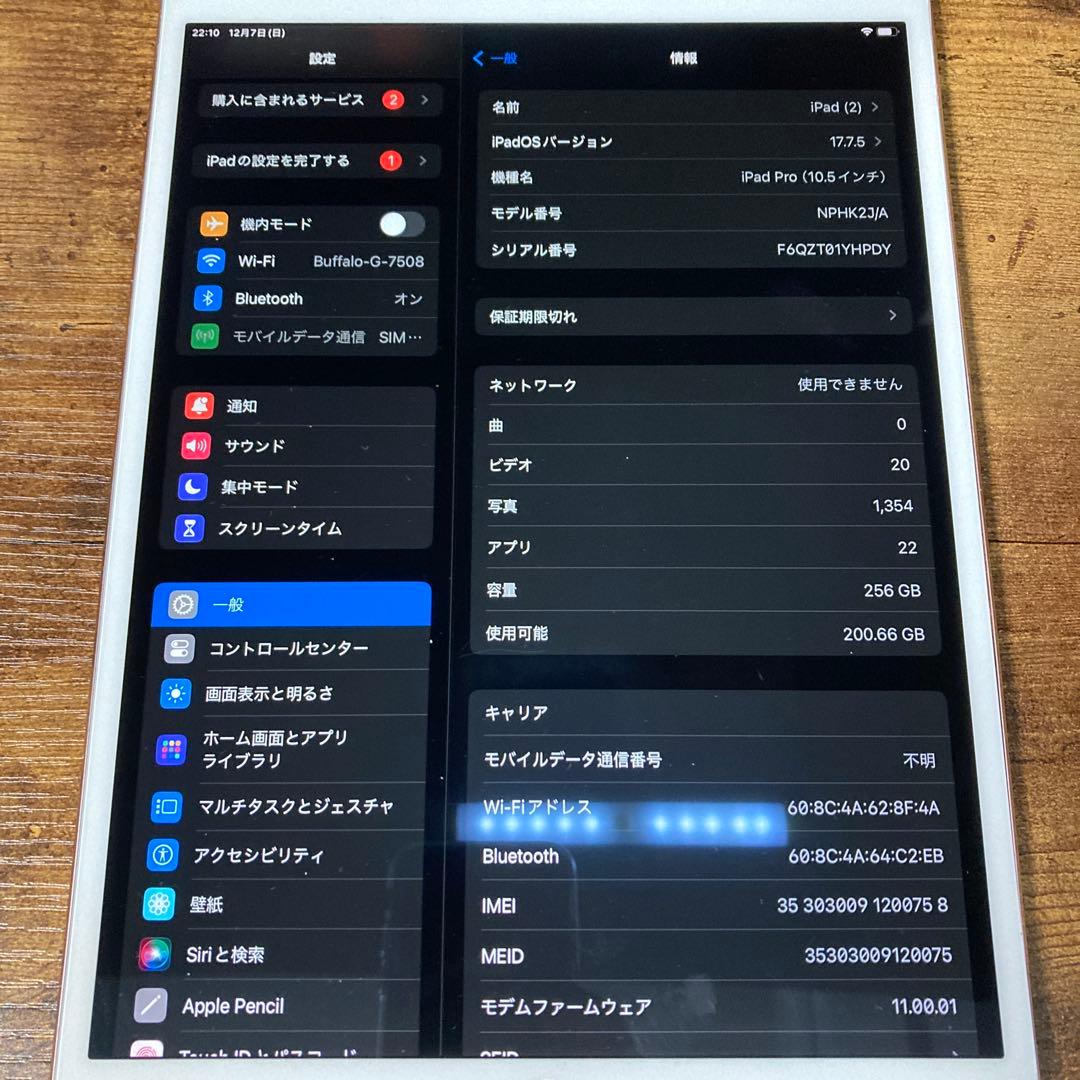Open 画面表示と明るさ settings

pos(290,693)
